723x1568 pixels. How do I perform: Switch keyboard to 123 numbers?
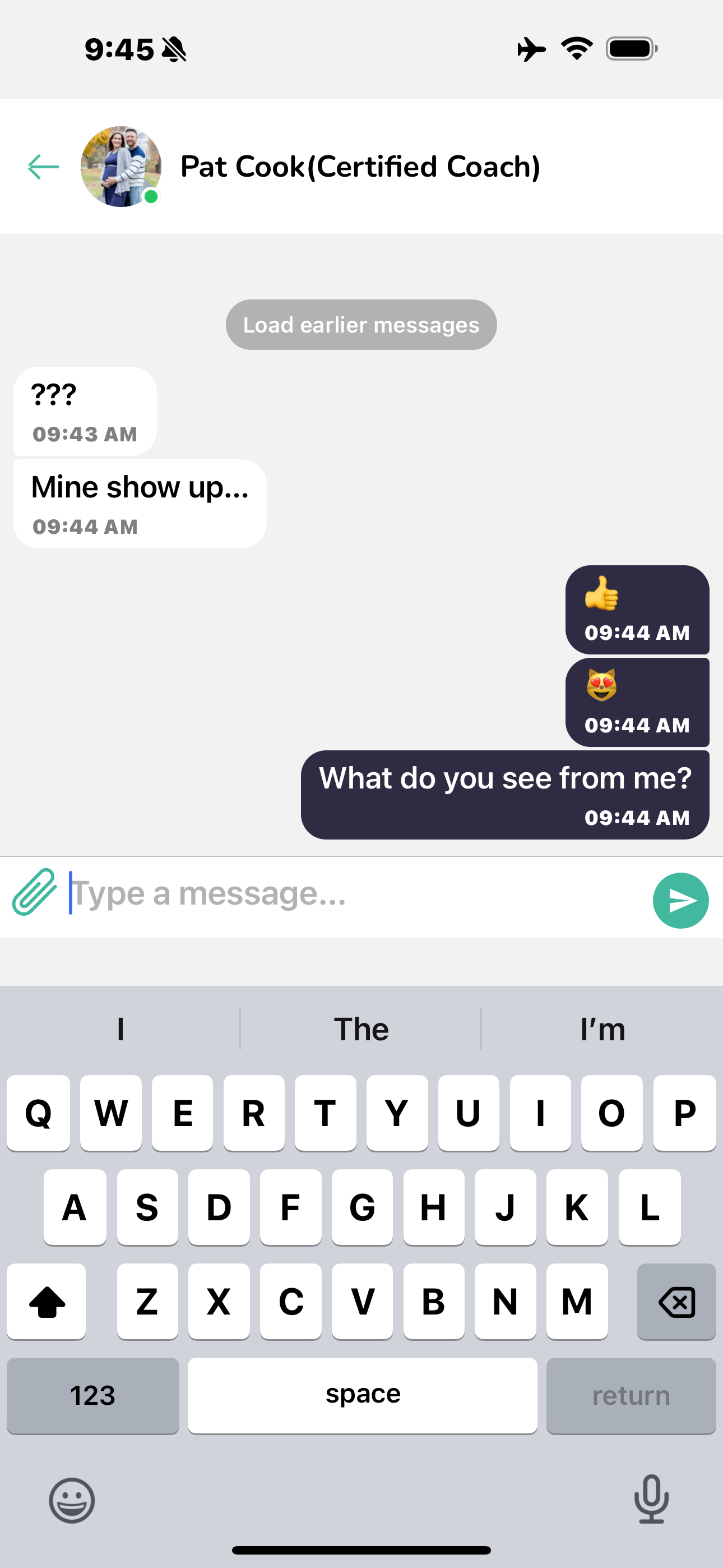point(92,1395)
